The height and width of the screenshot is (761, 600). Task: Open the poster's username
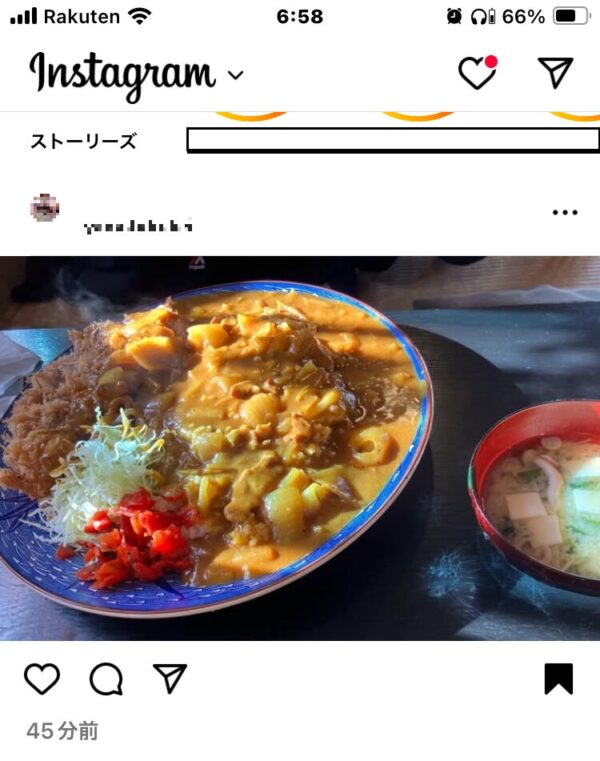coord(138,226)
